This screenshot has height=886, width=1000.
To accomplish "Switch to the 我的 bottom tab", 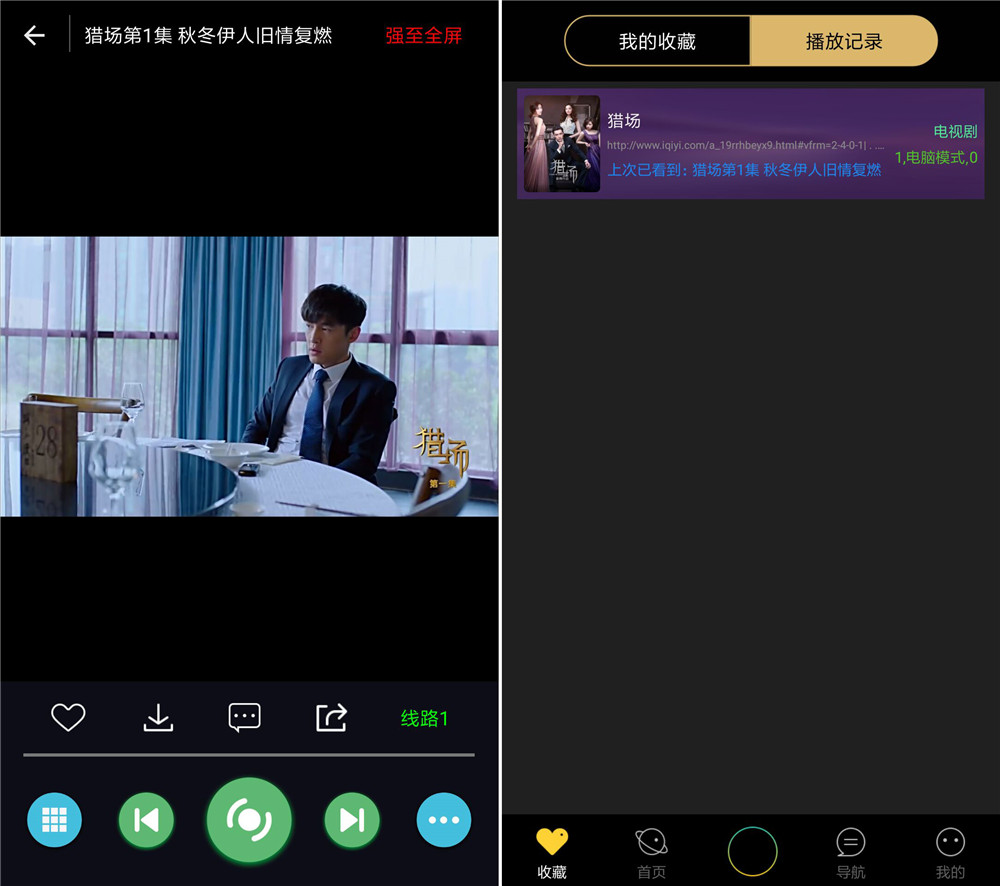I will pyautogui.click(x=950, y=852).
